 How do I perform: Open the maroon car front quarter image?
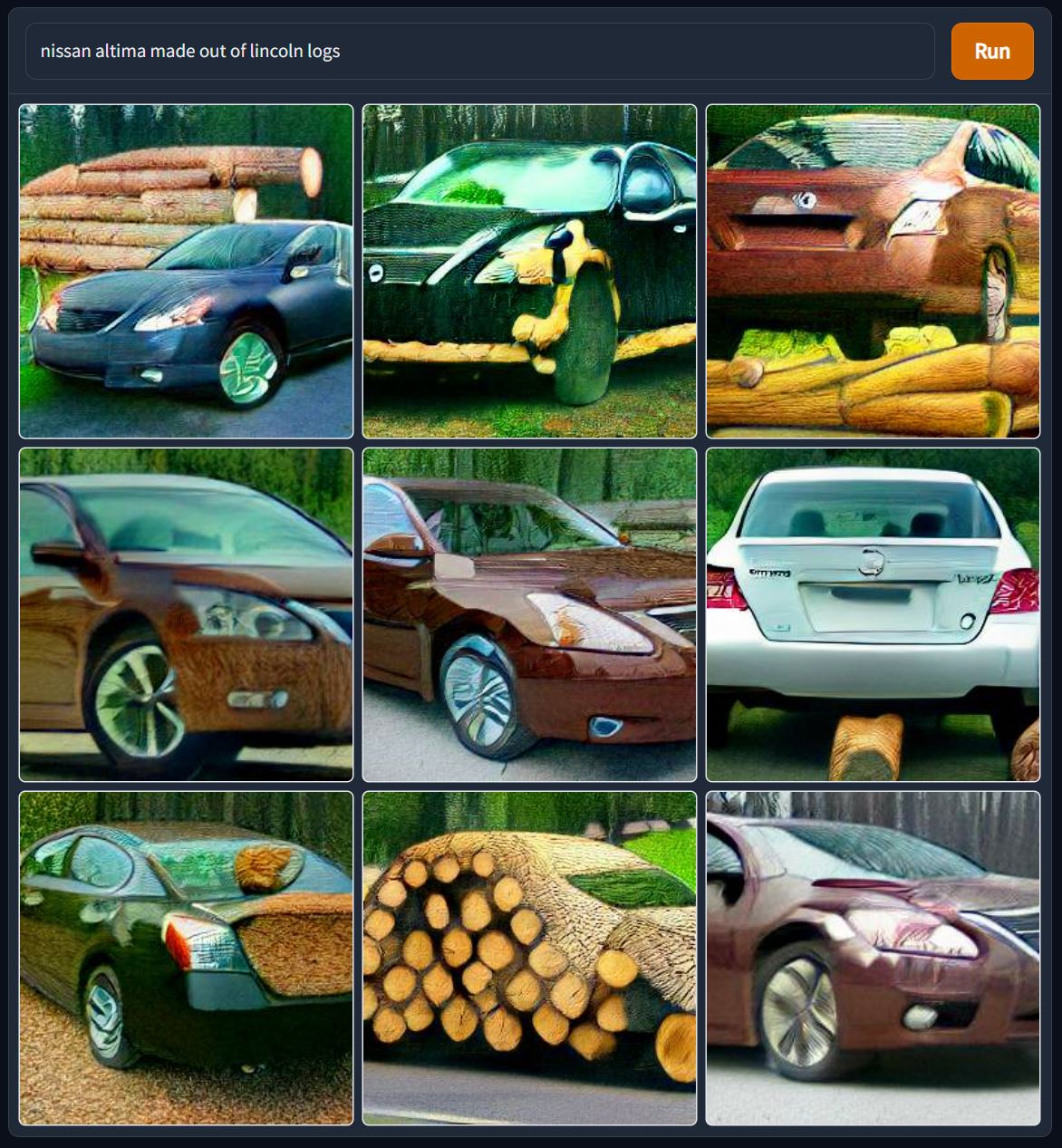click(529, 614)
